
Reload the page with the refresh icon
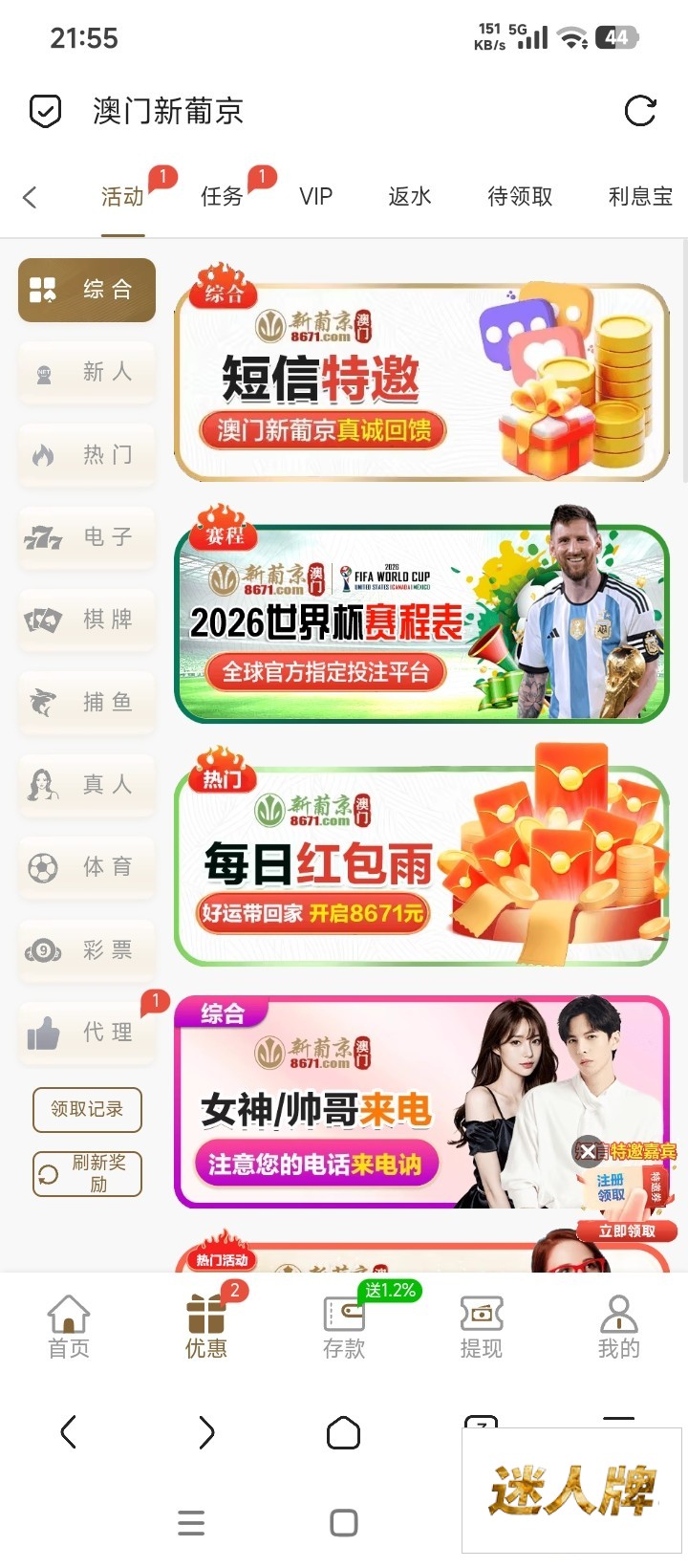(x=639, y=111)
